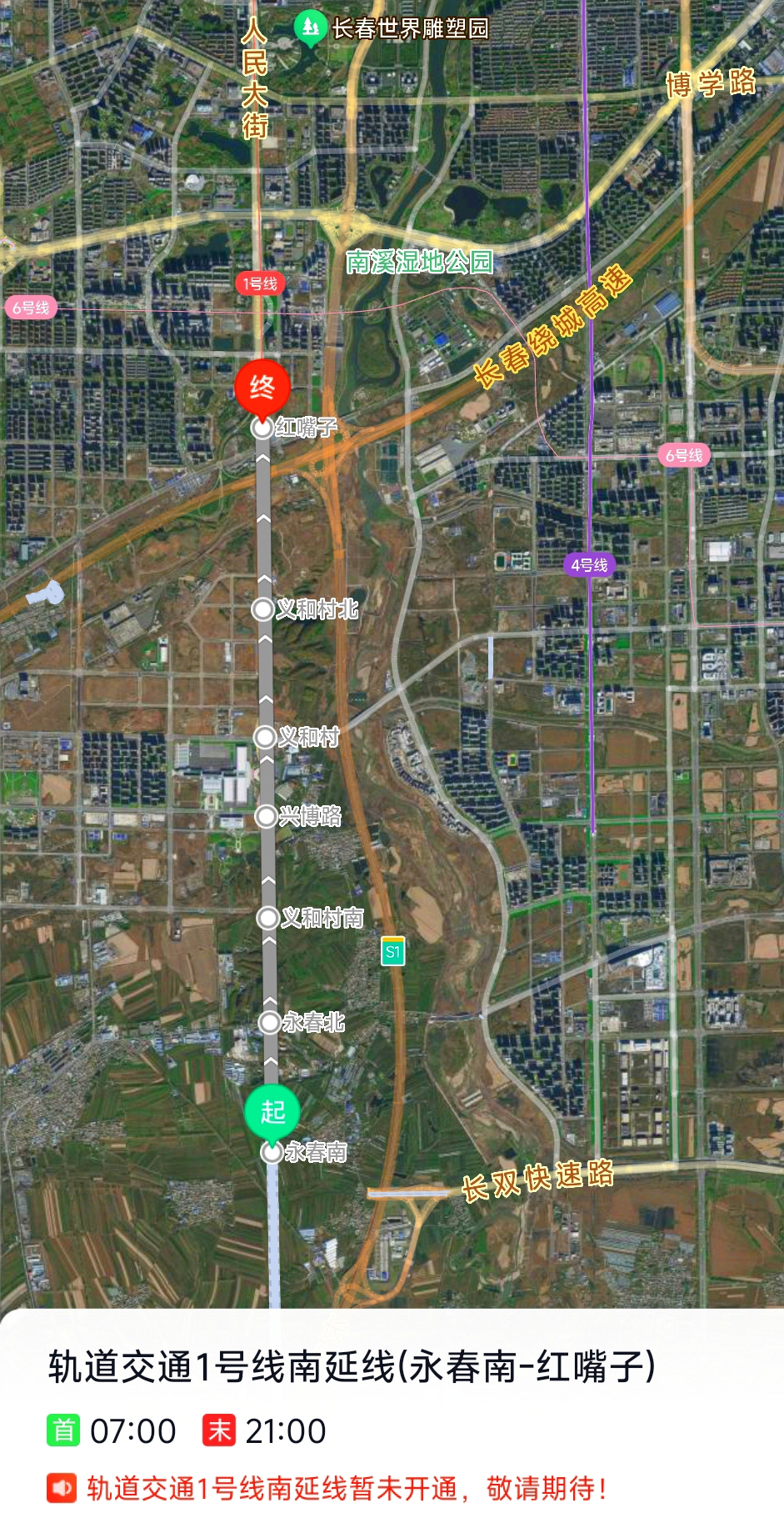Open the 永春北 station marker
Screen dimensions: 784x1538
(269, 1022)
